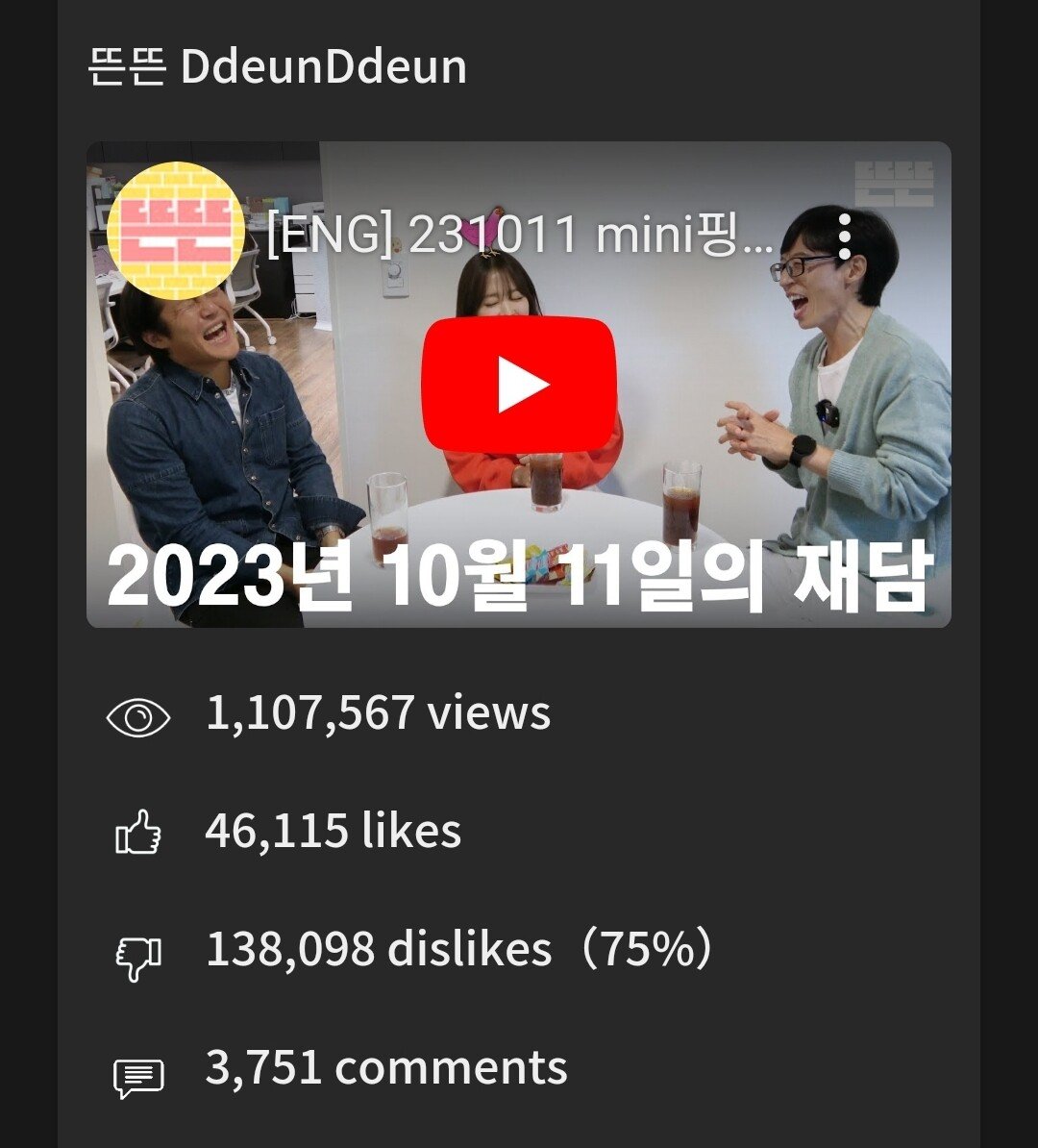This screenshot has width=1038, height=1148.
Task: Play the embedded YouTube video
Action: [x=519, y=385]
